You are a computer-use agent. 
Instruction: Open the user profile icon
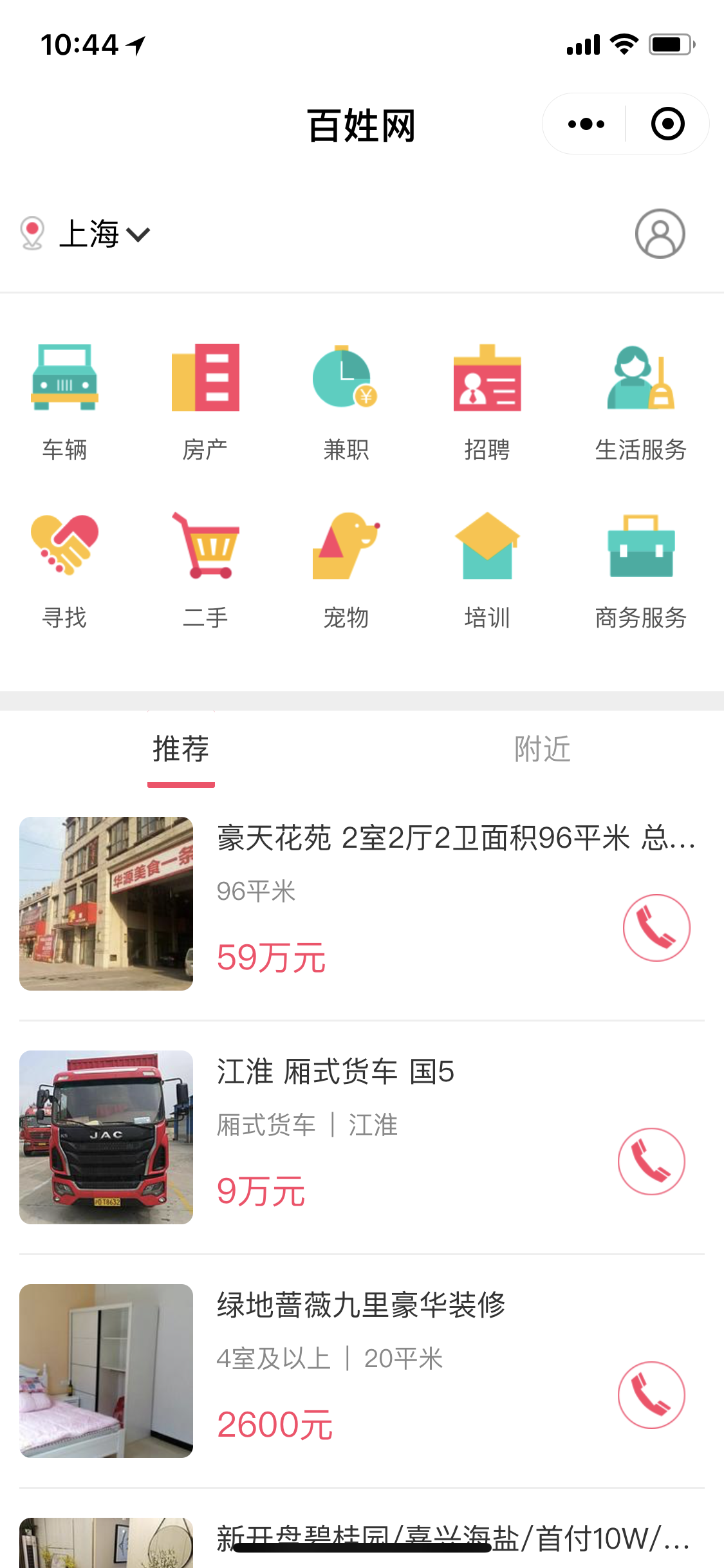[x=660, y=234]
